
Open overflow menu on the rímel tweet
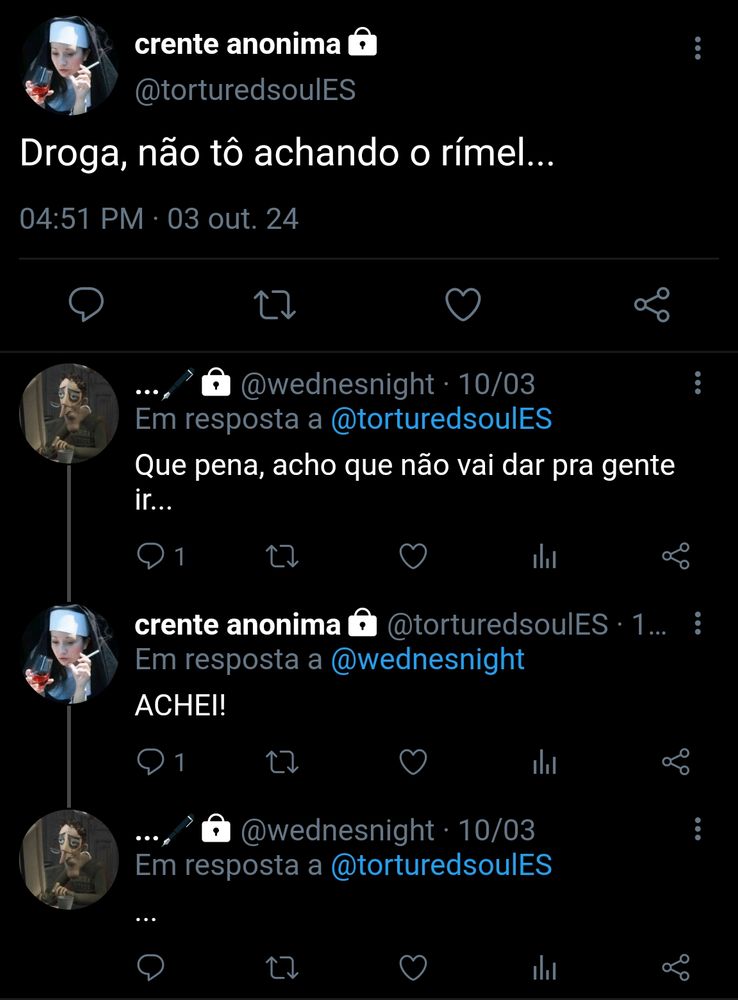pos(697,48)
